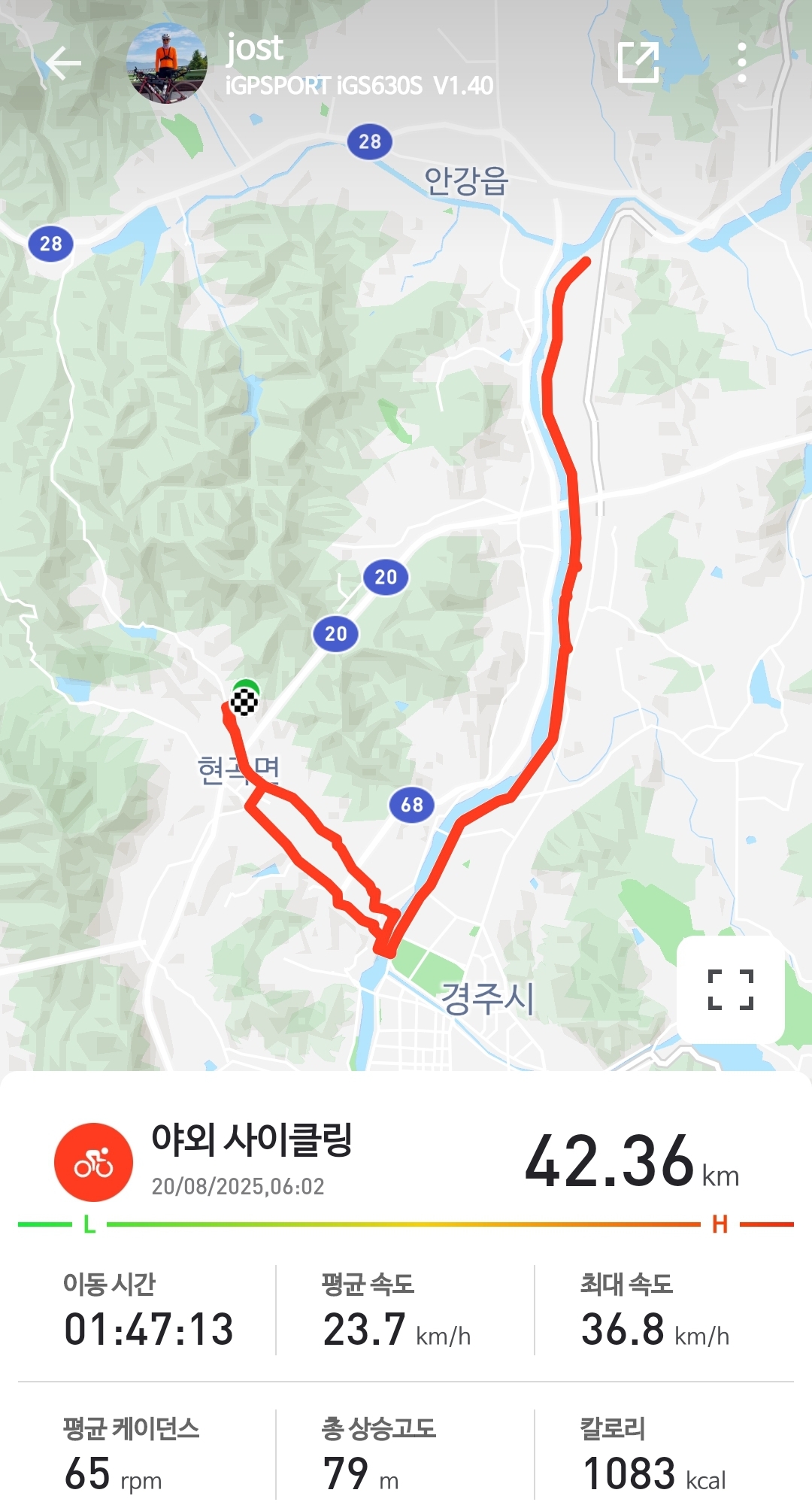This screenshot has width=812, height=1505.
Task: Open jost's profile picture
Action: (167, 63)
